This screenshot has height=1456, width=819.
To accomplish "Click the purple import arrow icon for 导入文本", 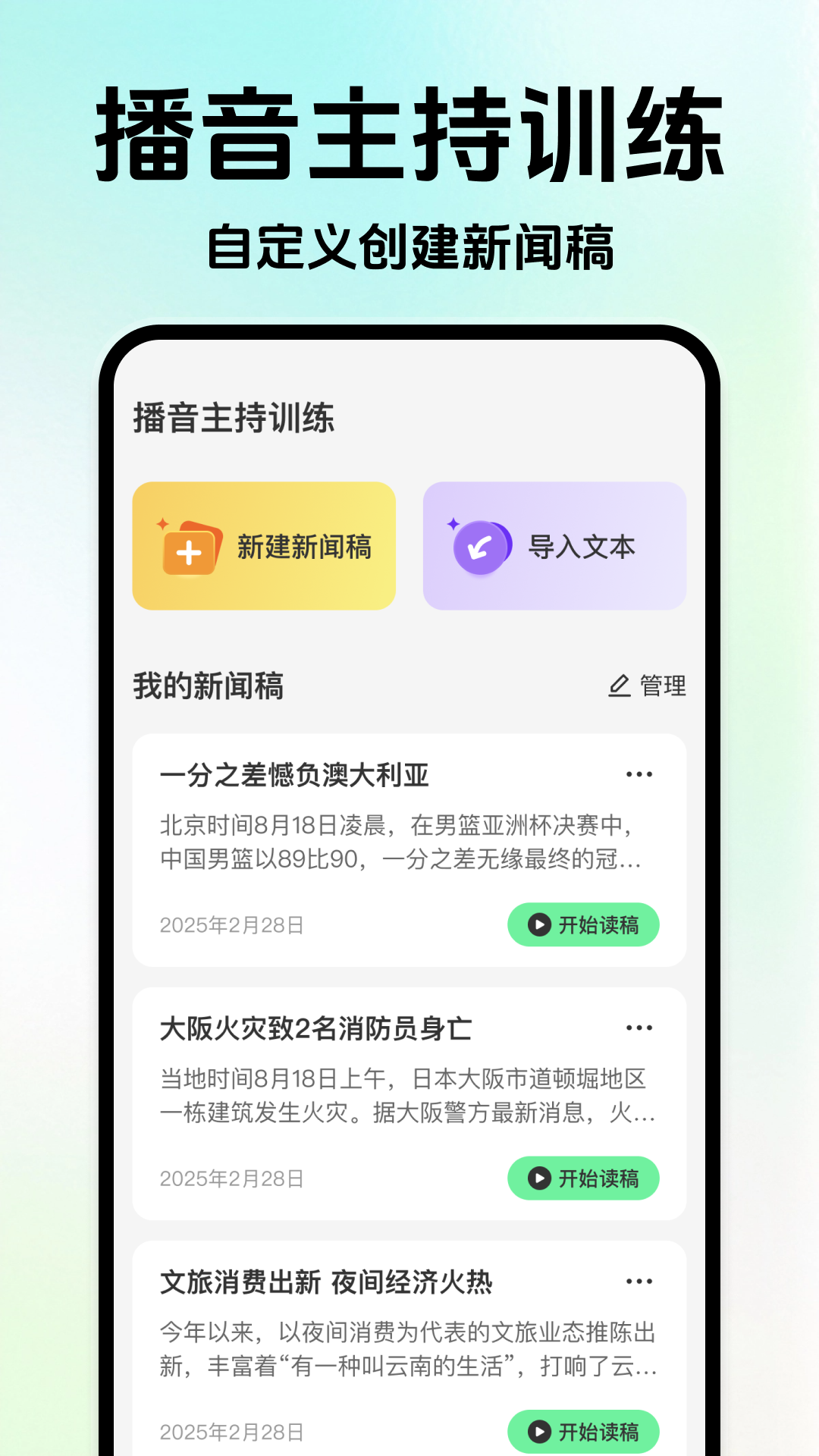I will pyautogui.click(x=481, y=547).
